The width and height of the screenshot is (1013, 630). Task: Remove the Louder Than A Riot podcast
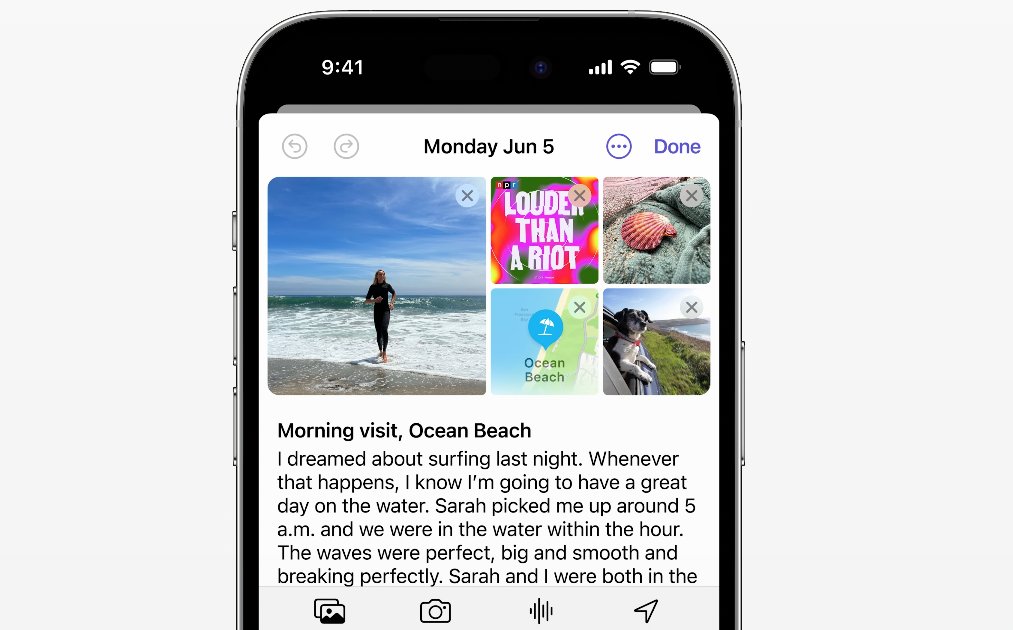point(579,196)
